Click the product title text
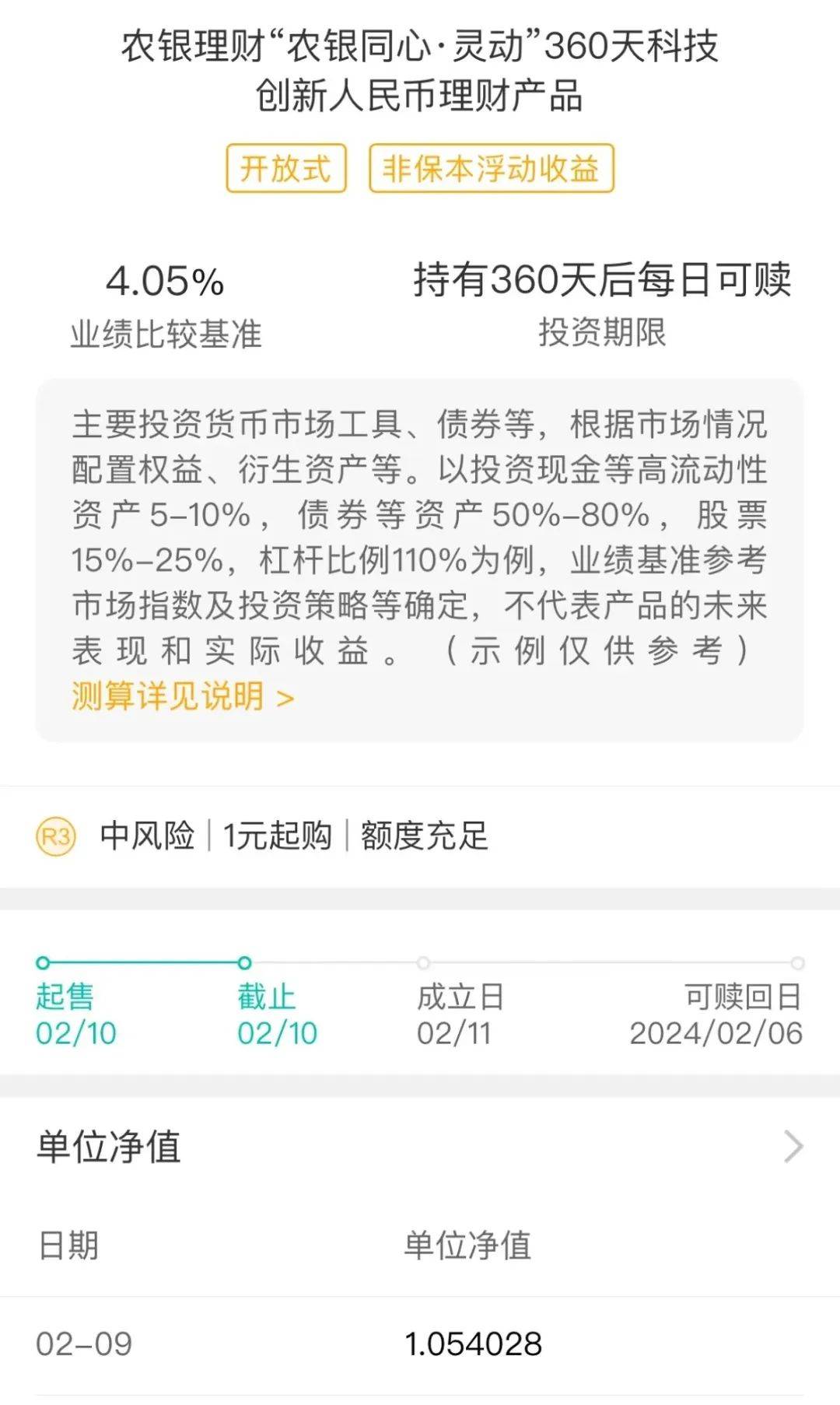The image size is (840, 1405). click(x=420, y=70)
